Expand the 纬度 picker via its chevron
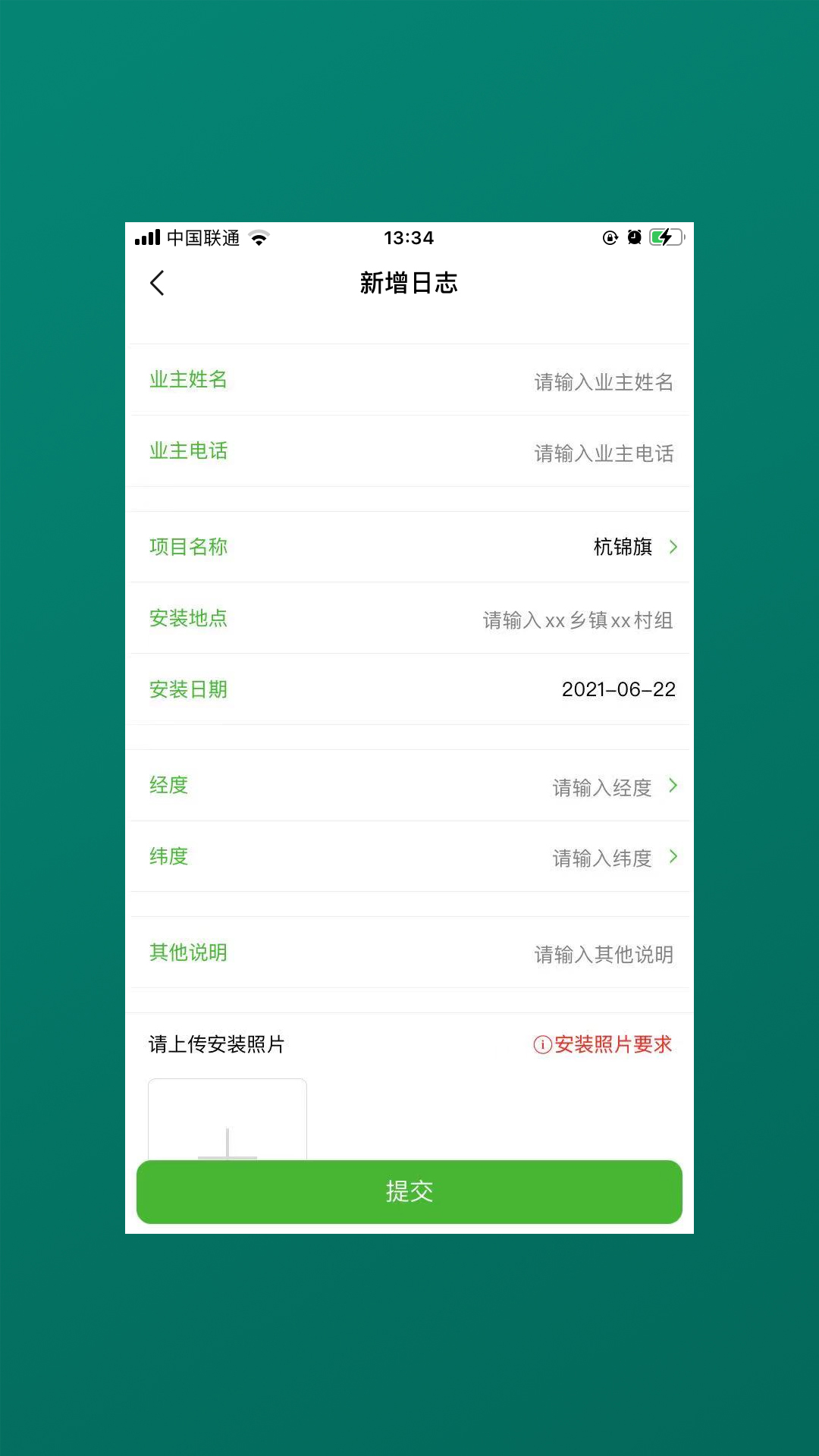 pos(673,857)
